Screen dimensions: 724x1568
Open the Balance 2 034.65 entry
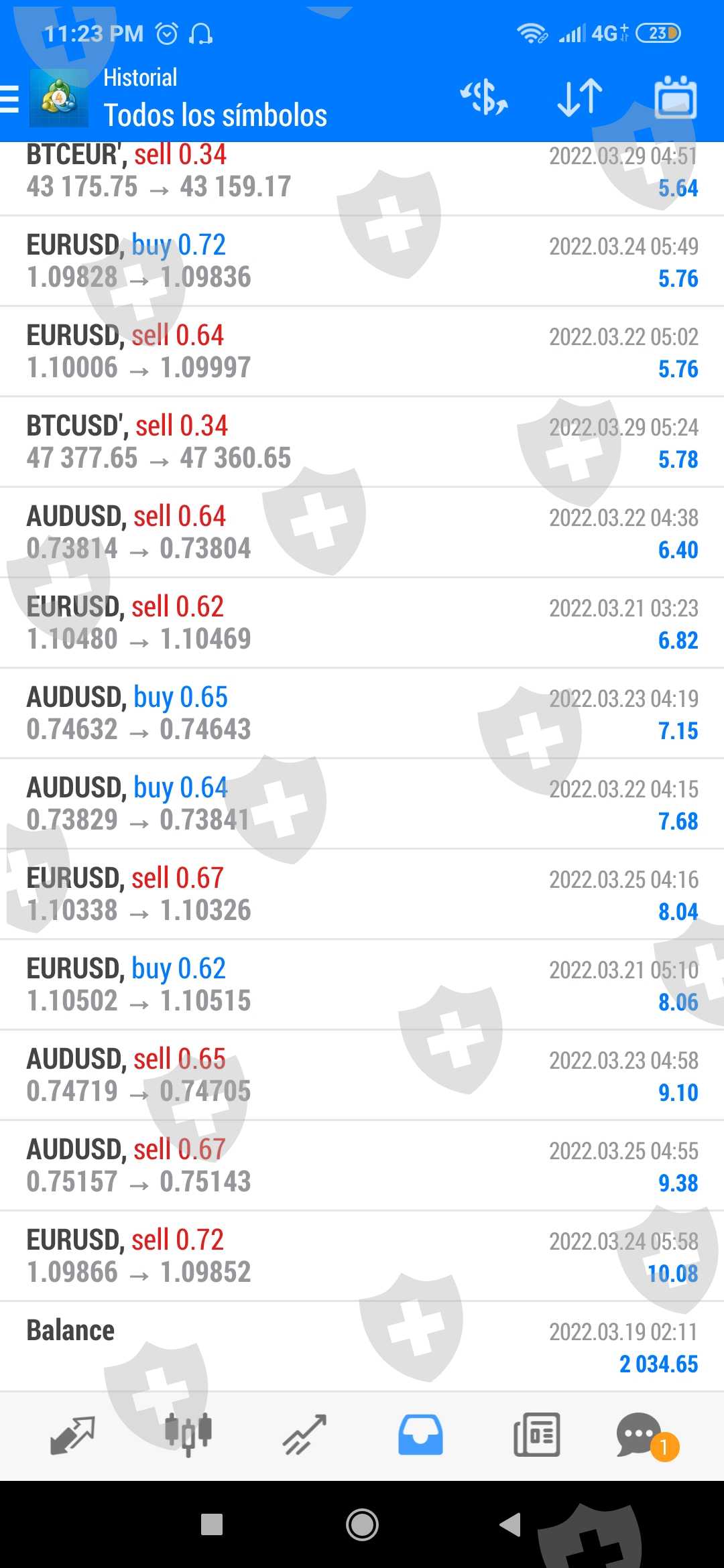(362, 1347)
